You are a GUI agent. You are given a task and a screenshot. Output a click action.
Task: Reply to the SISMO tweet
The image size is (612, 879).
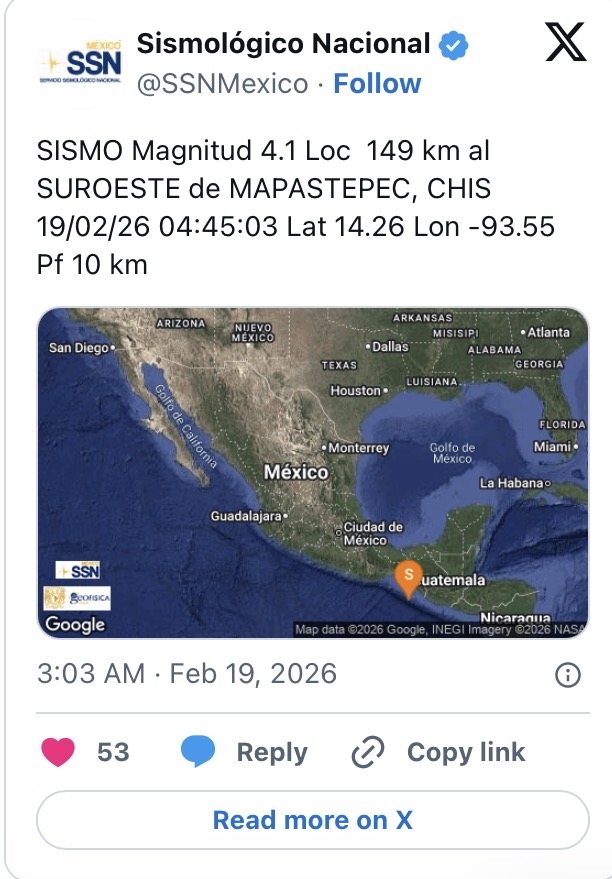(x=244, y=752)
